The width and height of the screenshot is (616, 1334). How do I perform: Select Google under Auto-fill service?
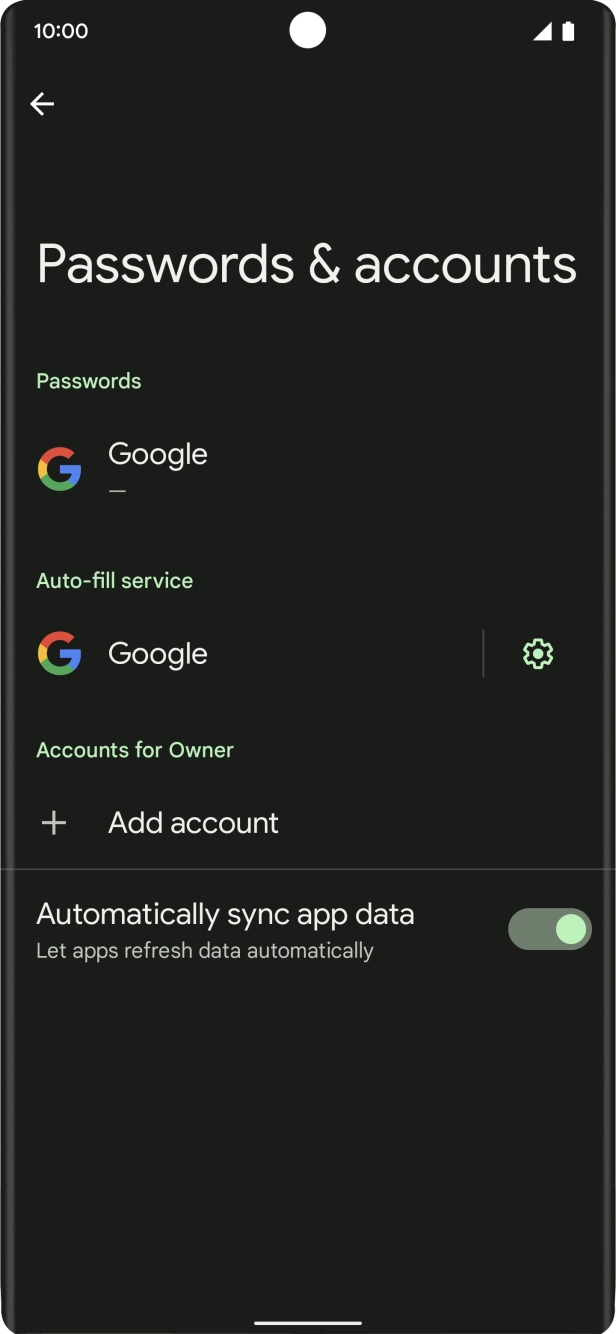(158, 654)
